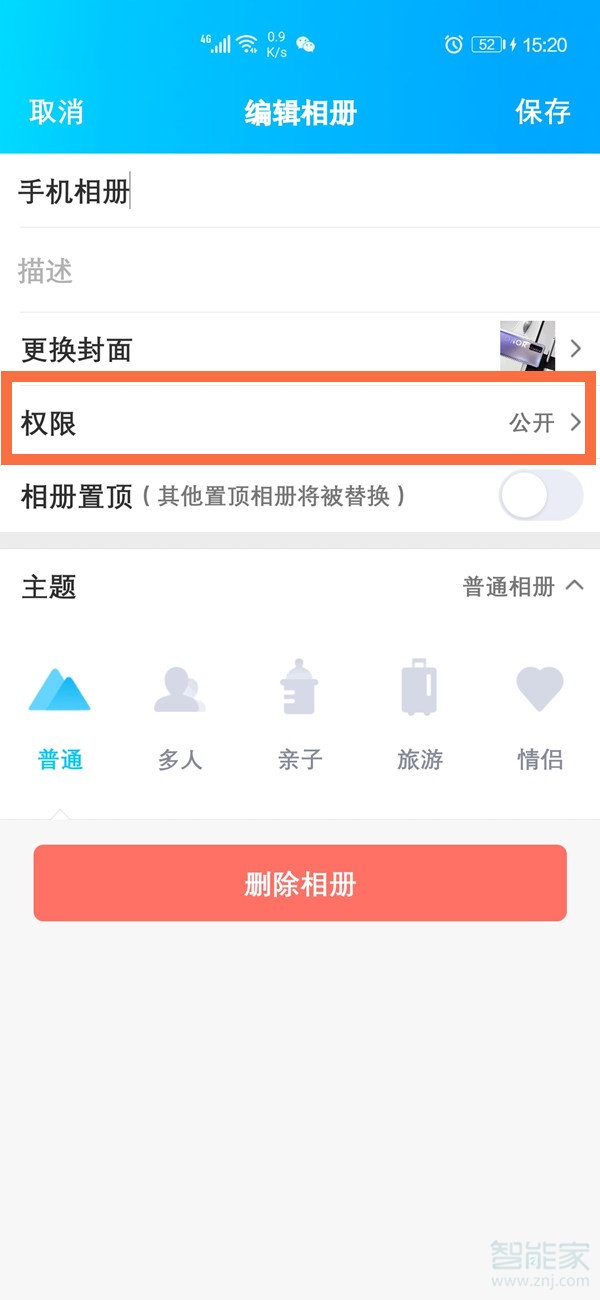Select the 普通 album theme
The image size is (600, 1300).
(60, 716)
